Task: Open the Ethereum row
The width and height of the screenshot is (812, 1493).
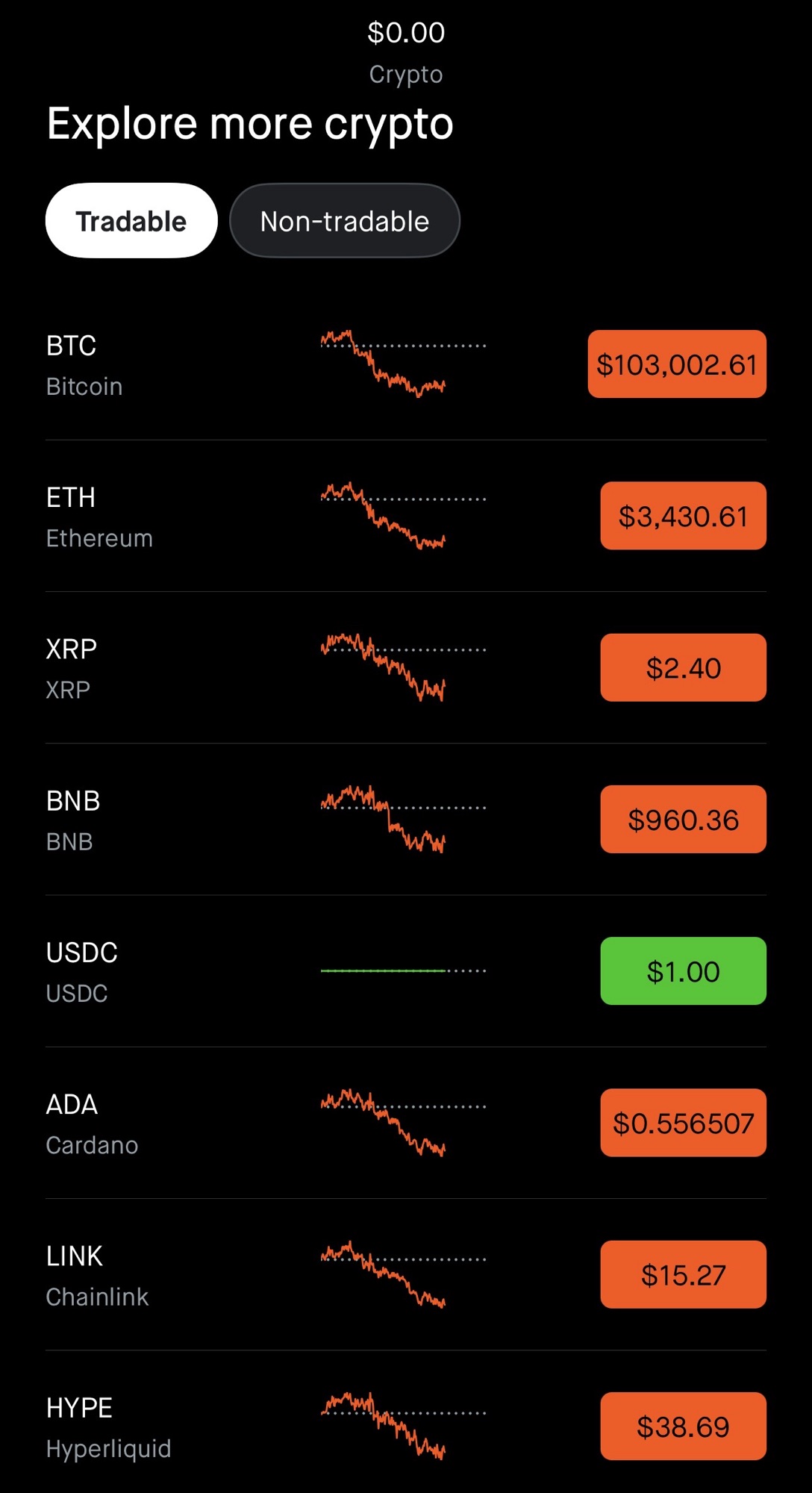Action: pyautogui.click(x=99, y=517)
